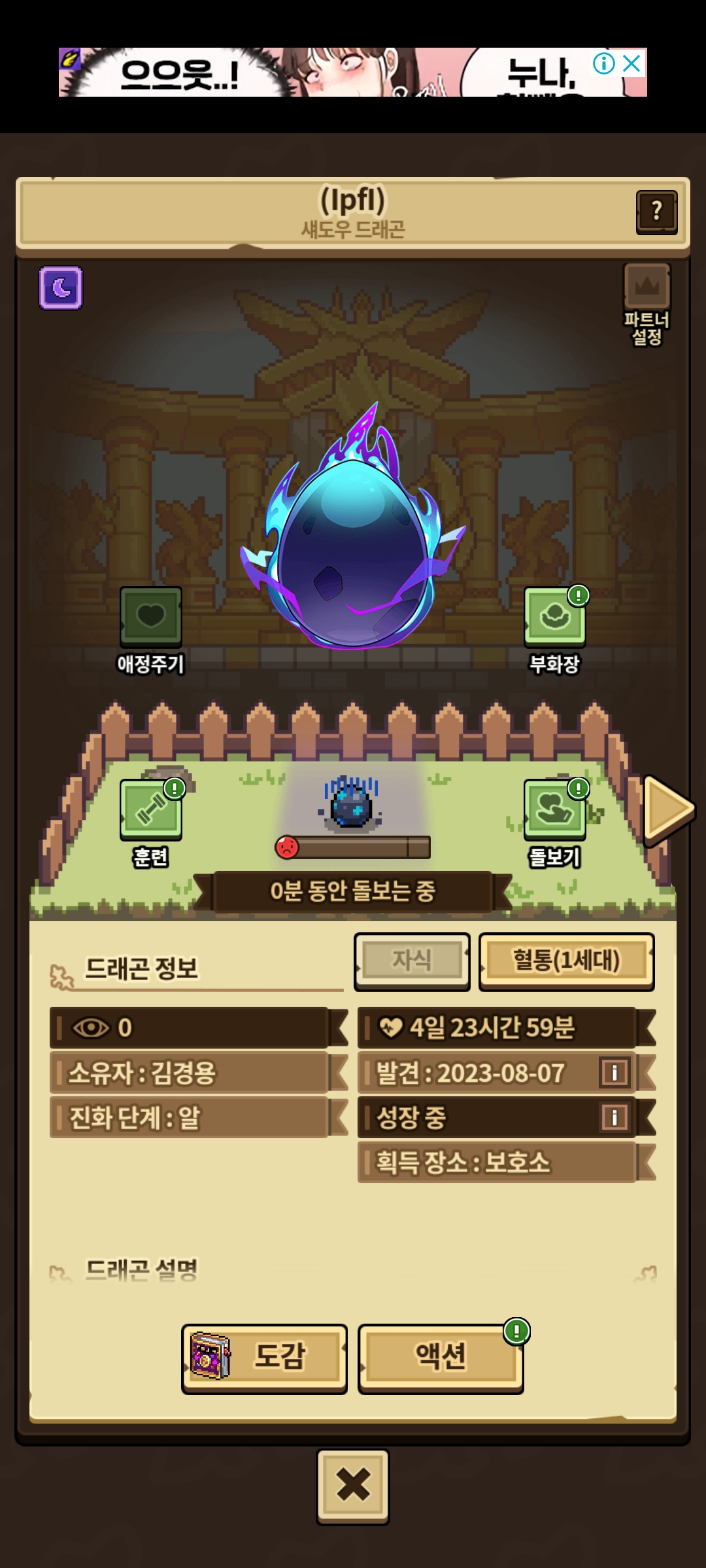Open the ad info icon
The image size is (706, 1568).
pyautogui.click(x=603, y=63)
